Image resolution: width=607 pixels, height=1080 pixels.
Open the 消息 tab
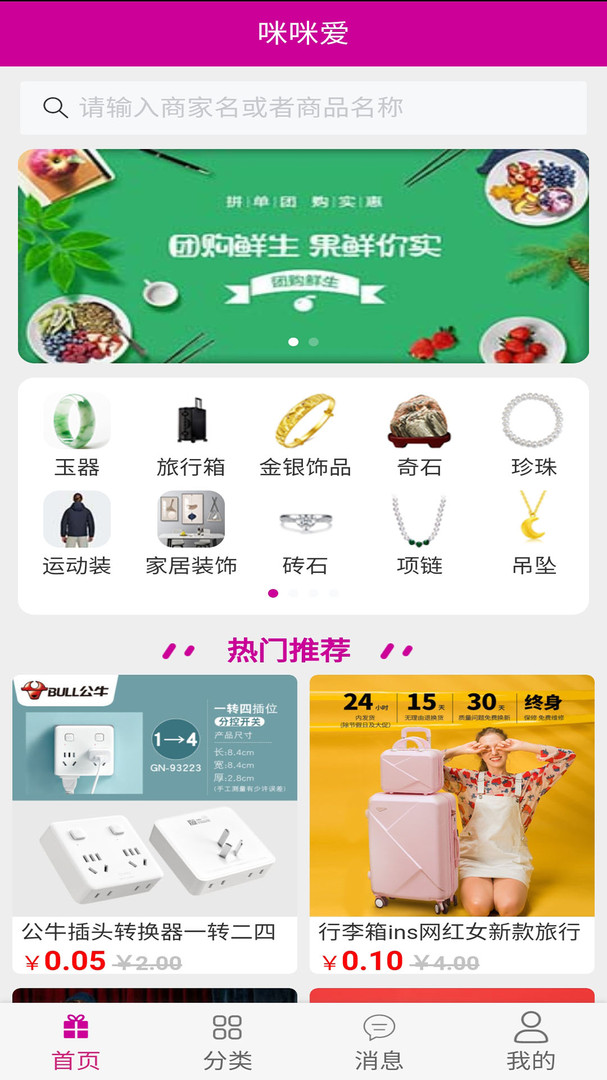point(379,1042)
